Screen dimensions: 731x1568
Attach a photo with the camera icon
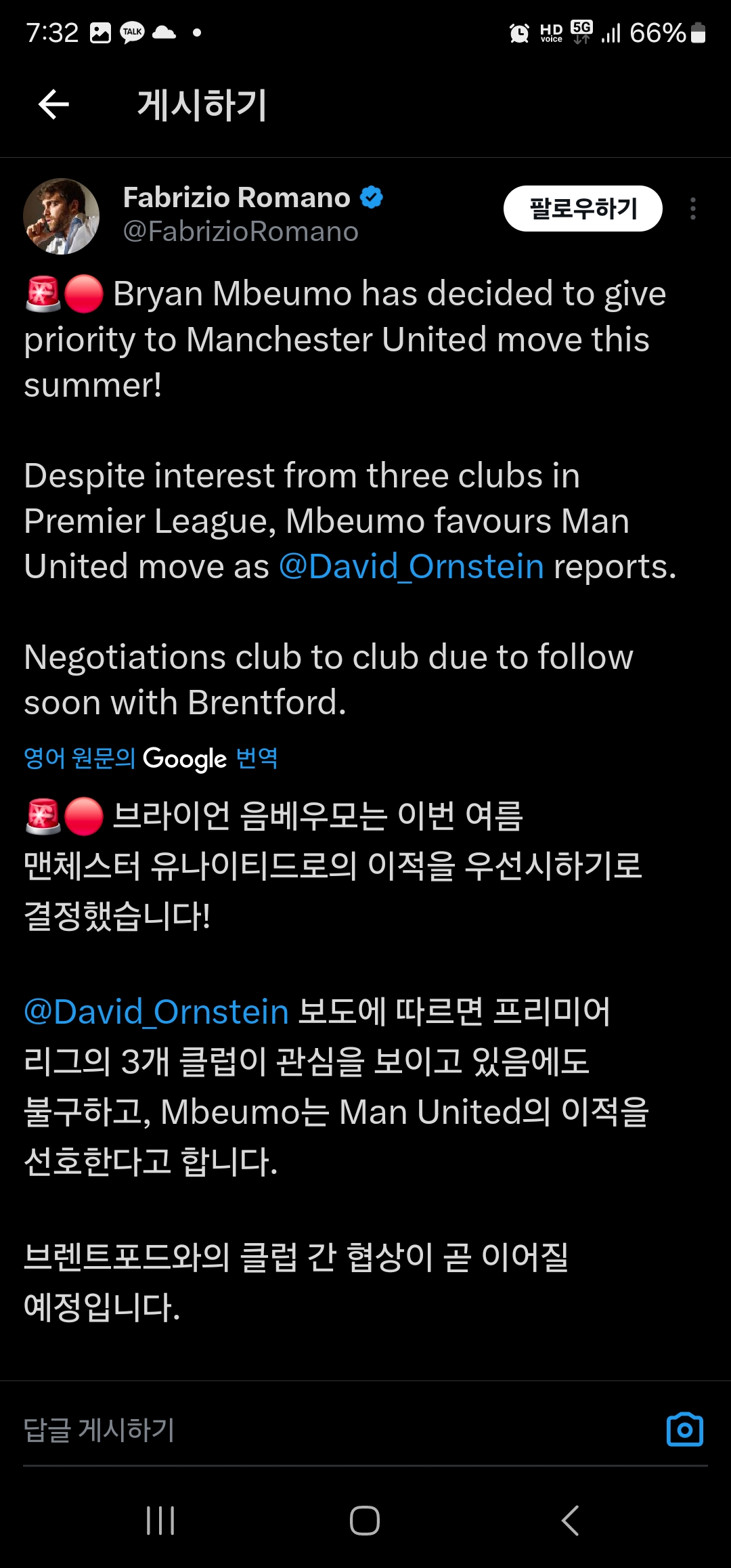684,1430
